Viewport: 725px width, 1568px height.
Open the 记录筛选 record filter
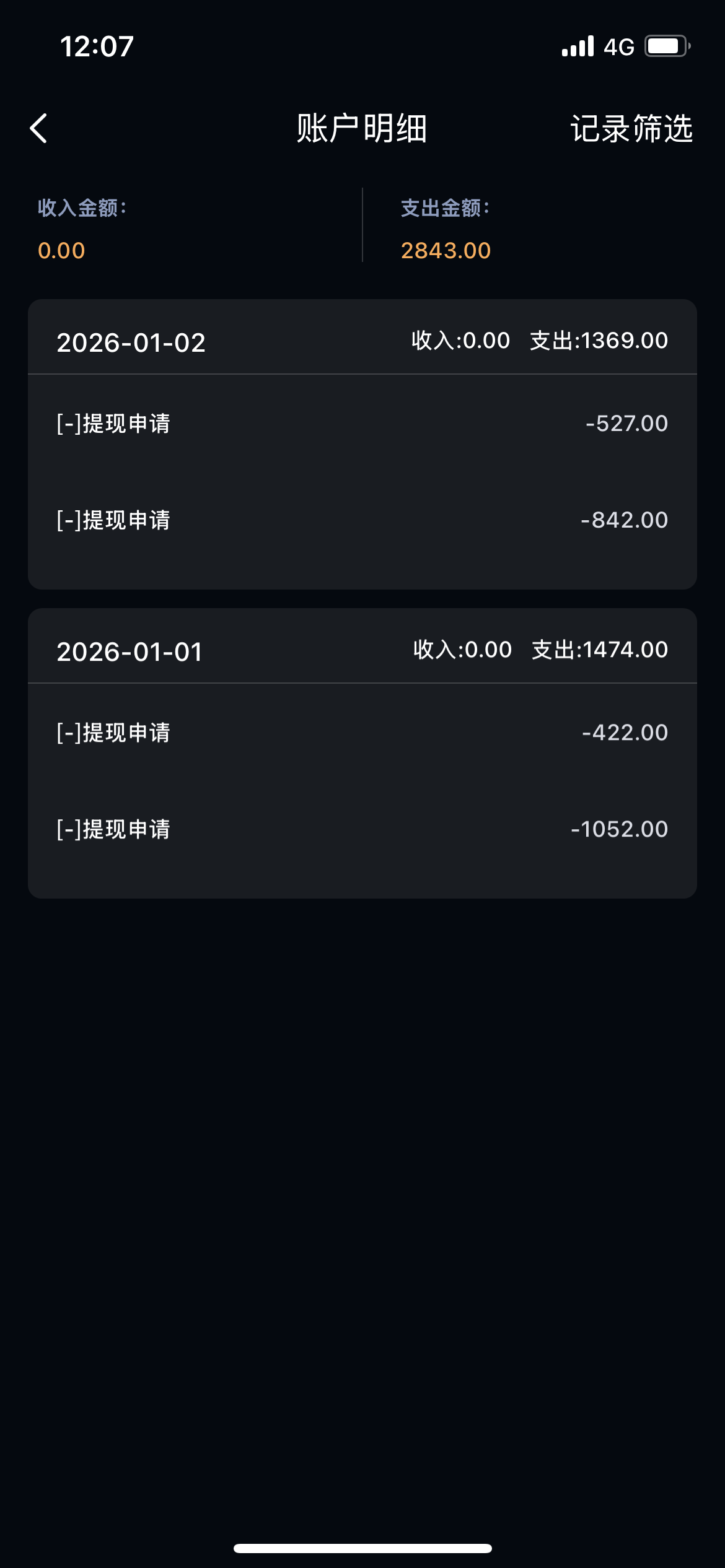pyautogui.click(x=631, y=128)
